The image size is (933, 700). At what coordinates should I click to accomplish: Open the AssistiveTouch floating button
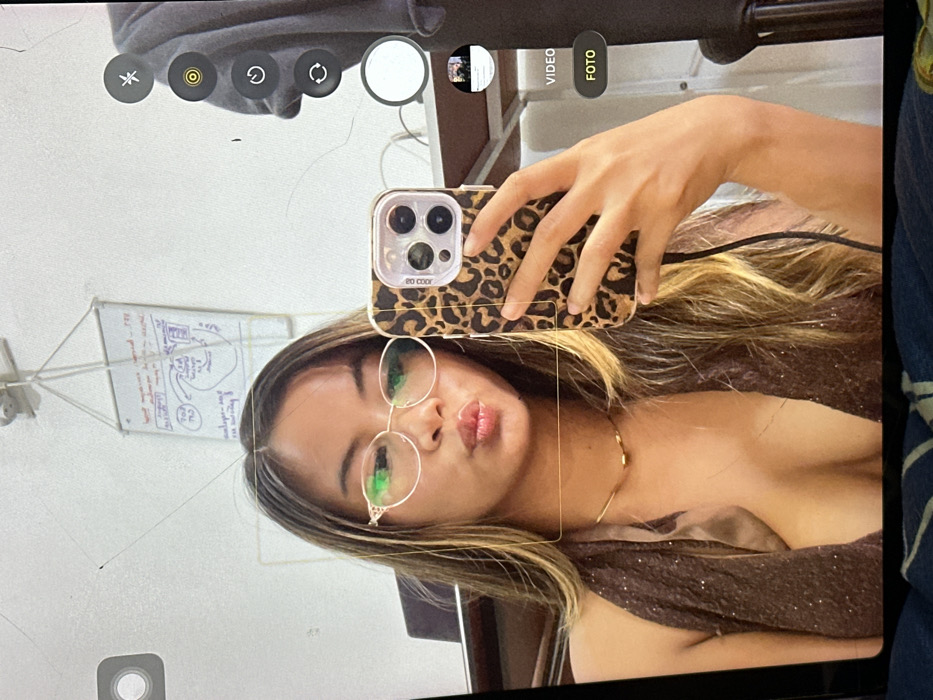coord(131,682)
